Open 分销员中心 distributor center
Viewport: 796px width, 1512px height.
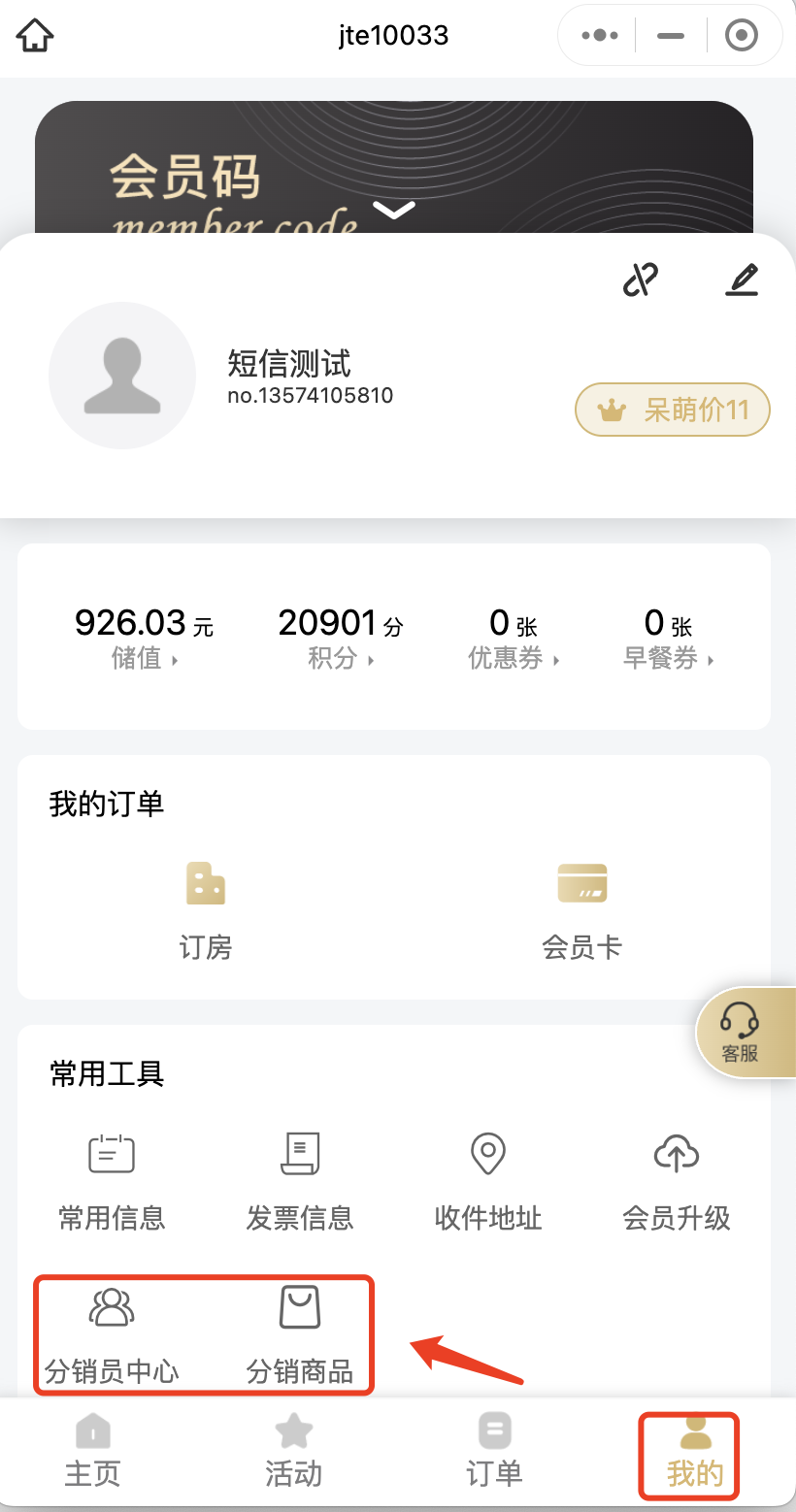point(112,1335)
